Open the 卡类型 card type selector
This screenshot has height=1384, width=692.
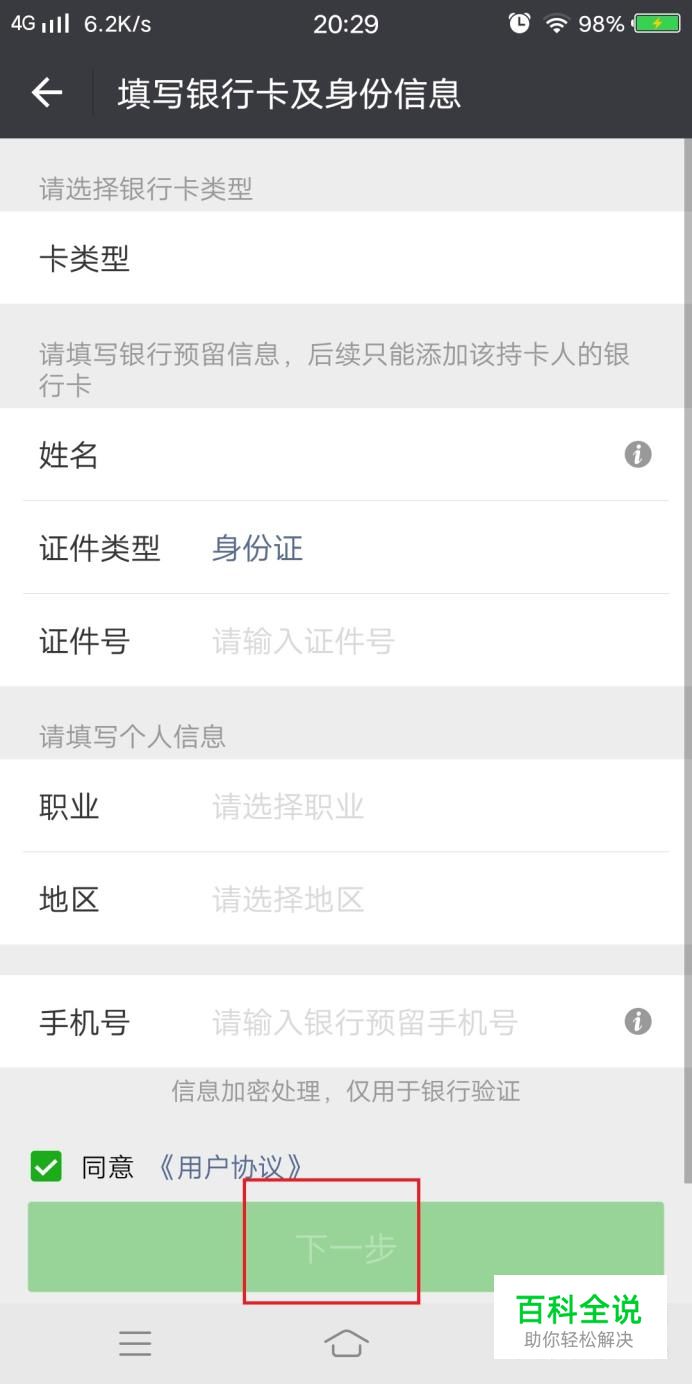(x=346, y=258)
